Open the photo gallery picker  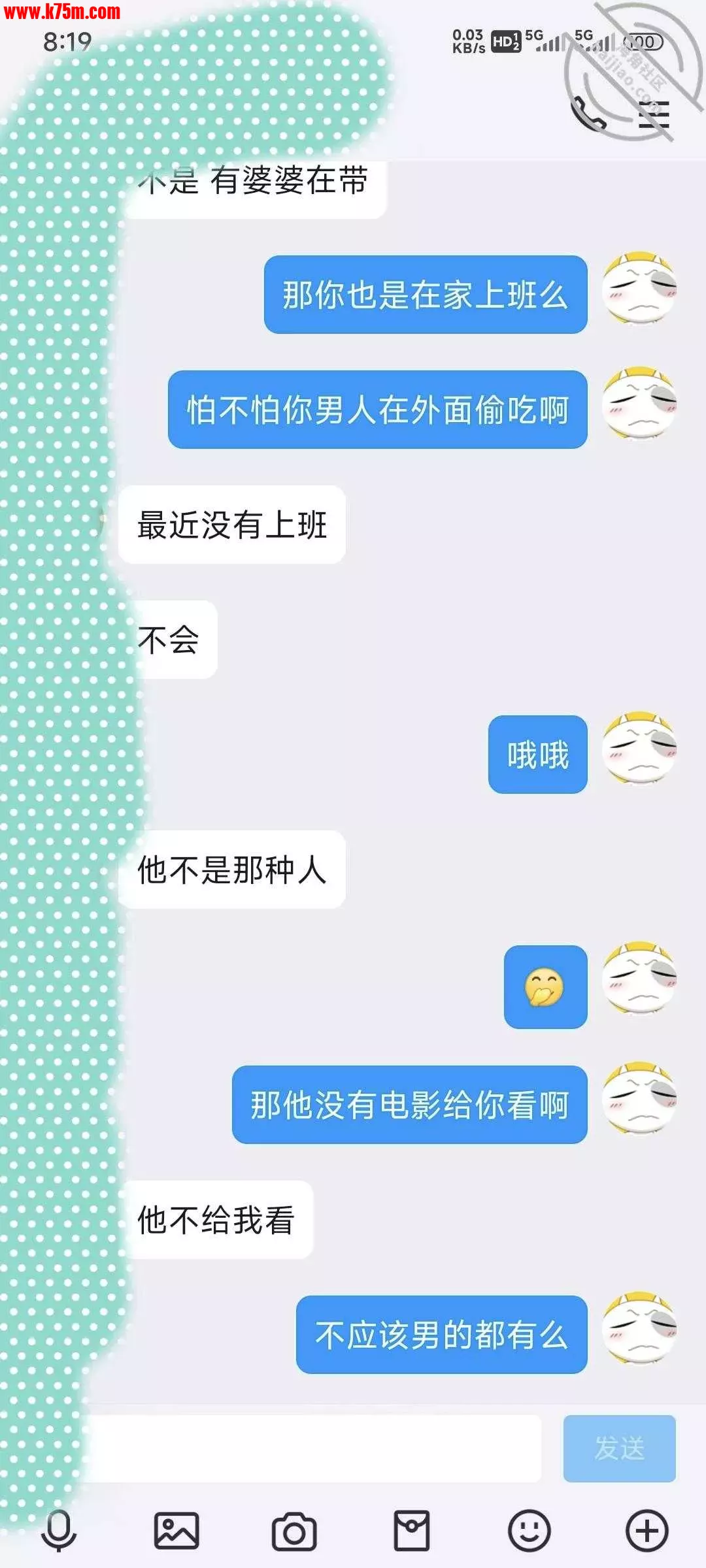tap(176, 1530)
